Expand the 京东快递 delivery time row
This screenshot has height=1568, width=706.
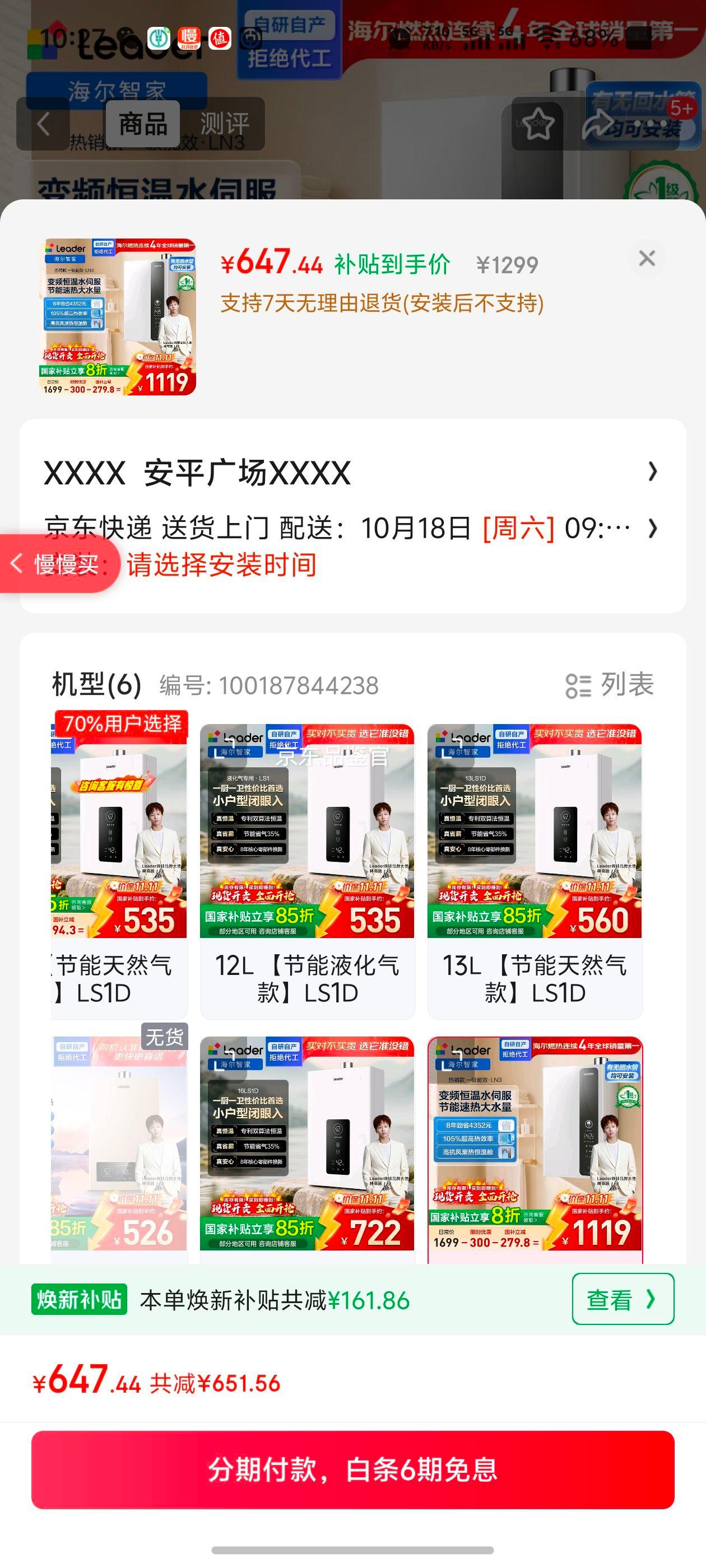(x=350, y=530)
